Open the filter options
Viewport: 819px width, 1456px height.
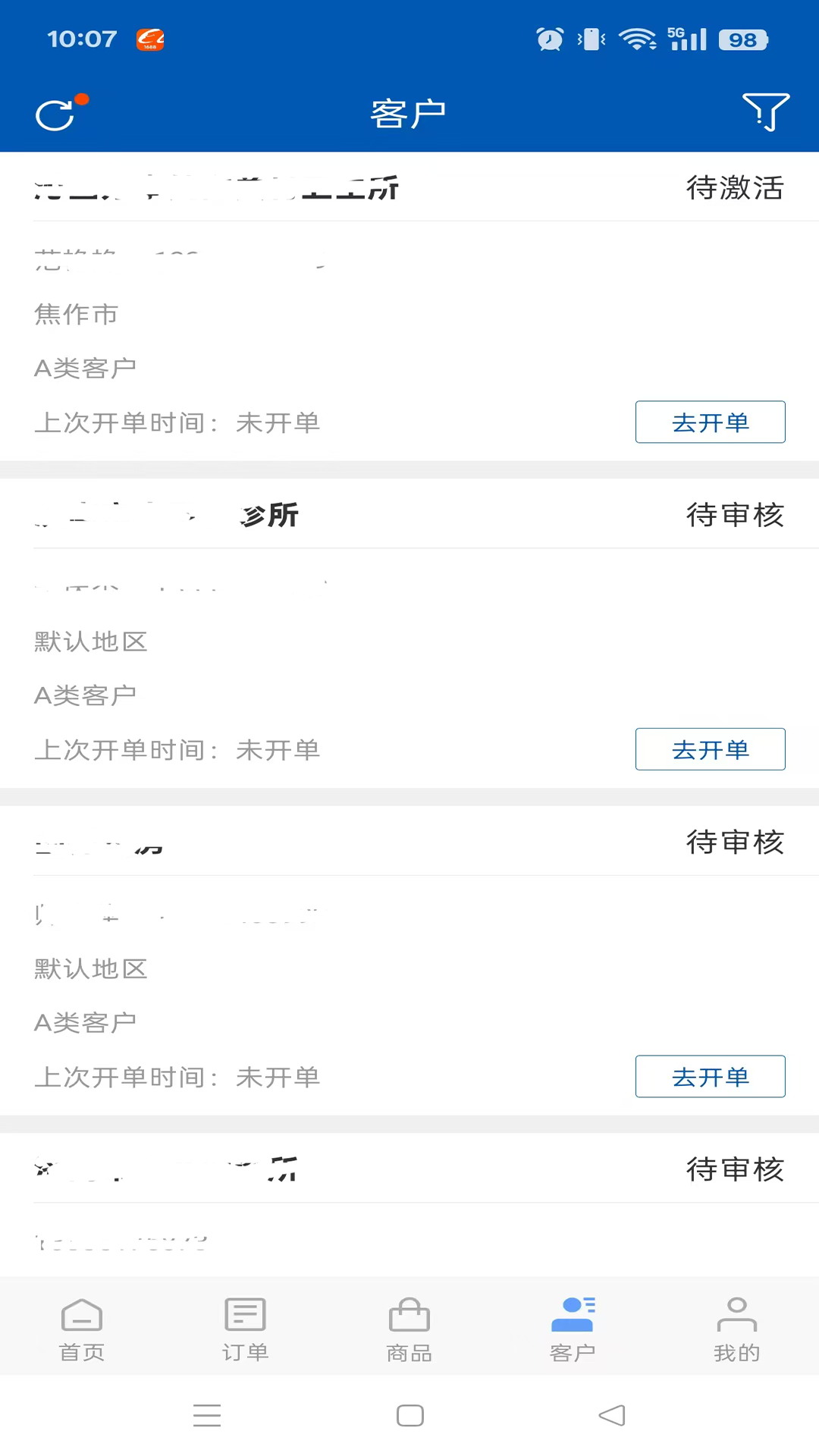(x=767, y=111)
